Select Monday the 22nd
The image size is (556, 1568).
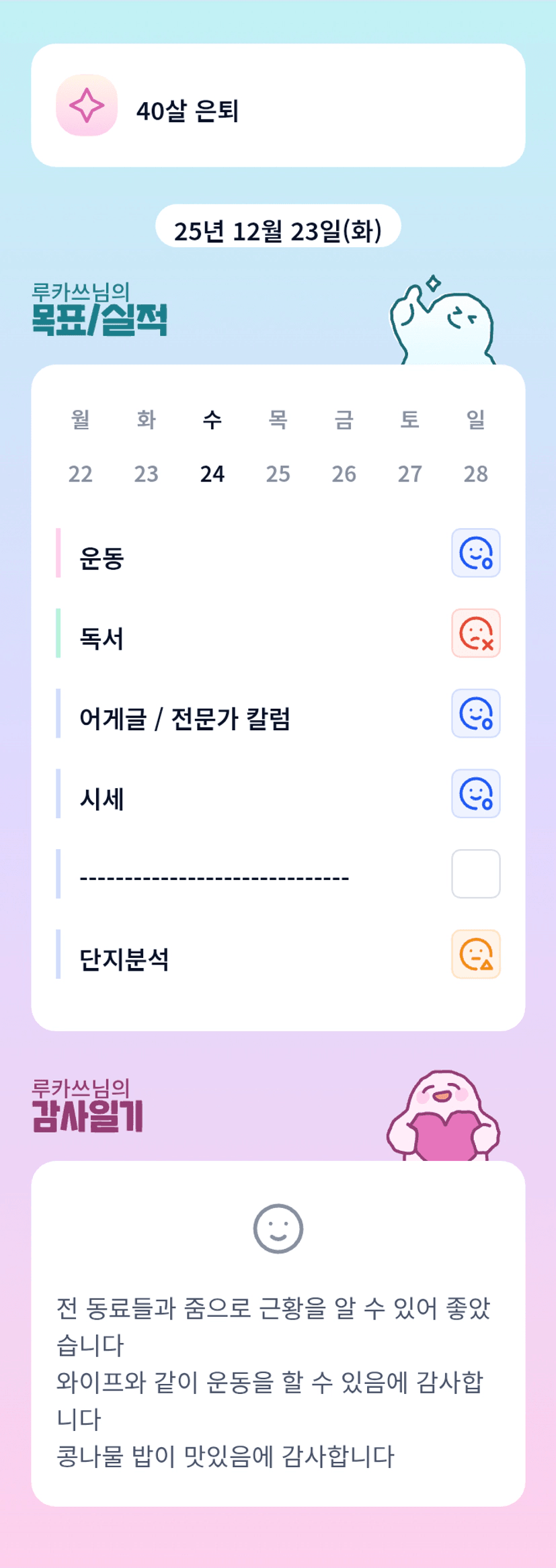pos(81,447)
